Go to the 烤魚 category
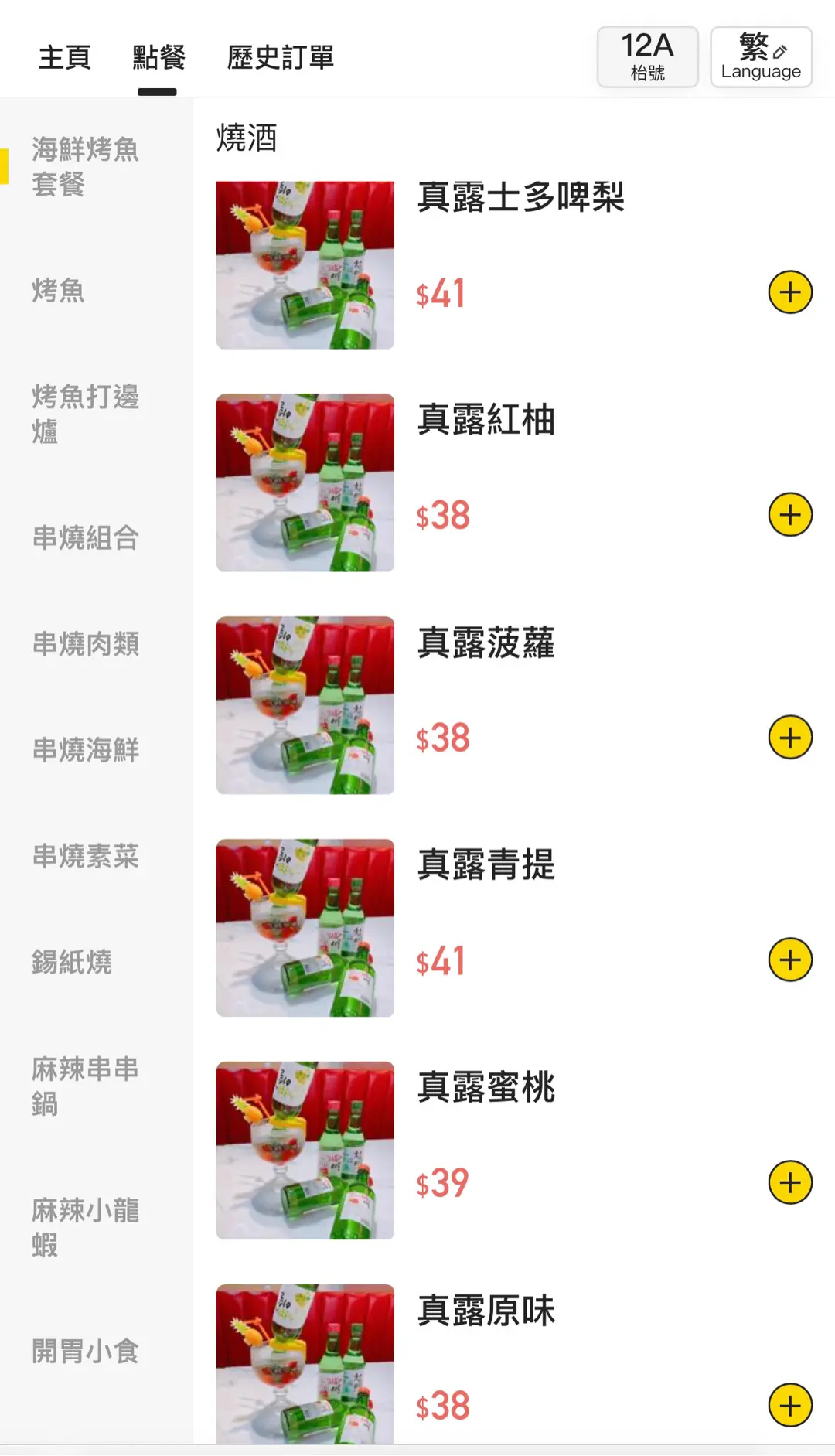The width and height of the screenshot is (835, 1456). pyautogui.click(x=59, y=291)
